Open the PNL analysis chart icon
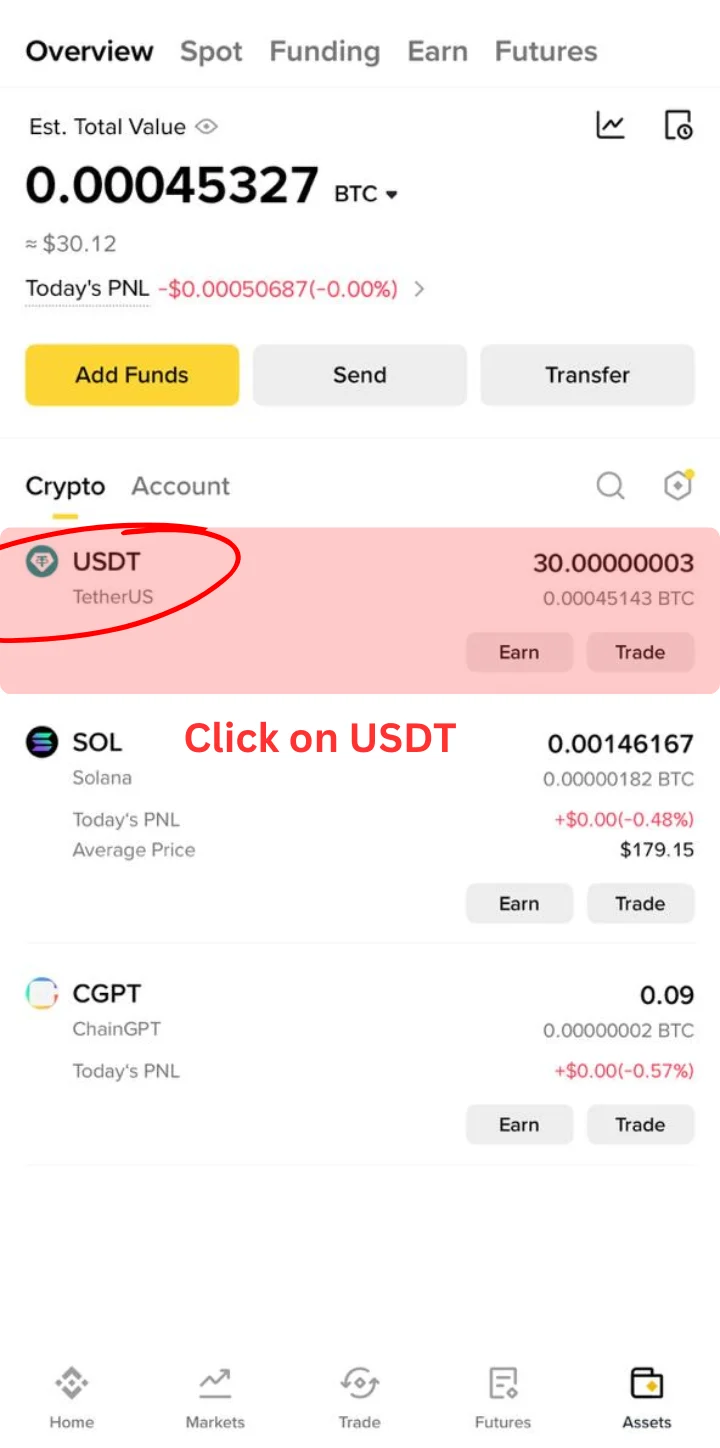 pos(610,126)
